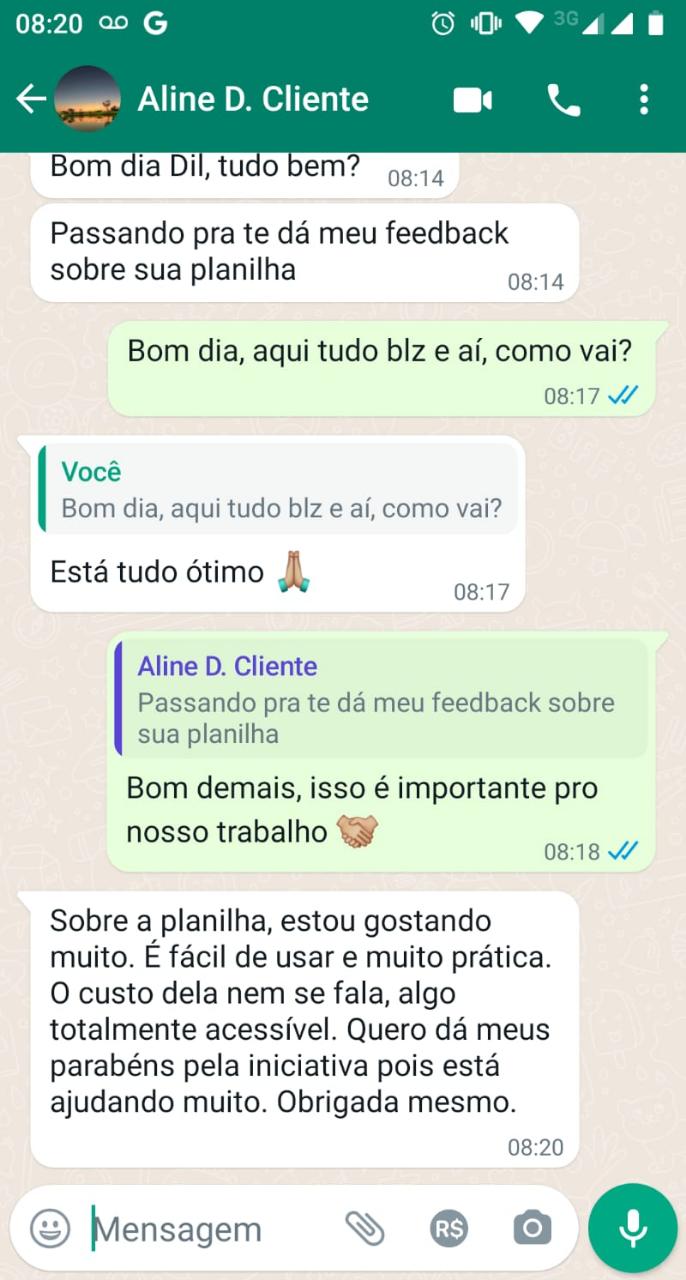Open Aline D. Cliente's profile picture
Image resolution: width=686 pixels, height=1280 pixels.
[87, 99]
